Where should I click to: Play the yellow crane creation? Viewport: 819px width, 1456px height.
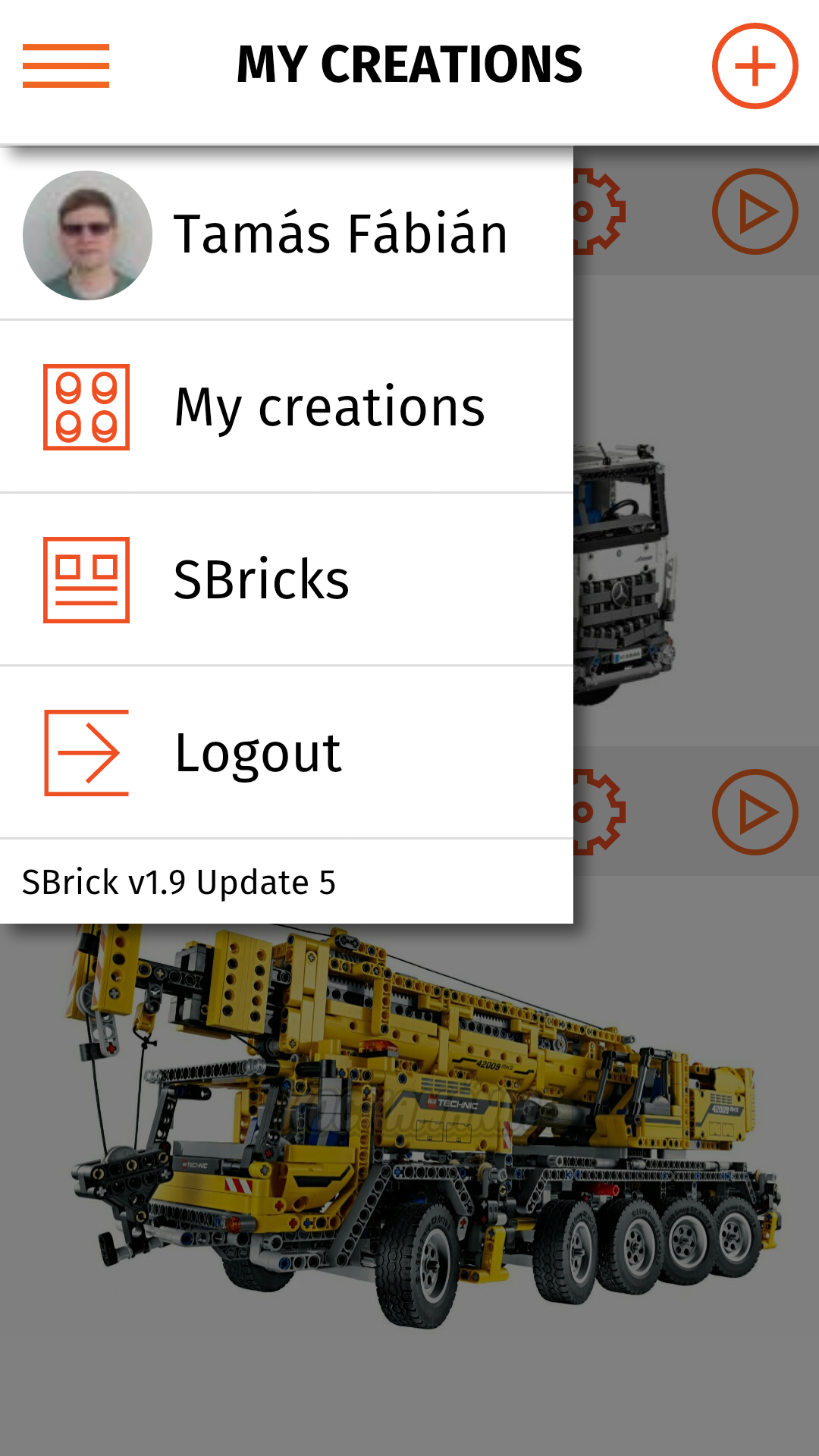[755, 812]
